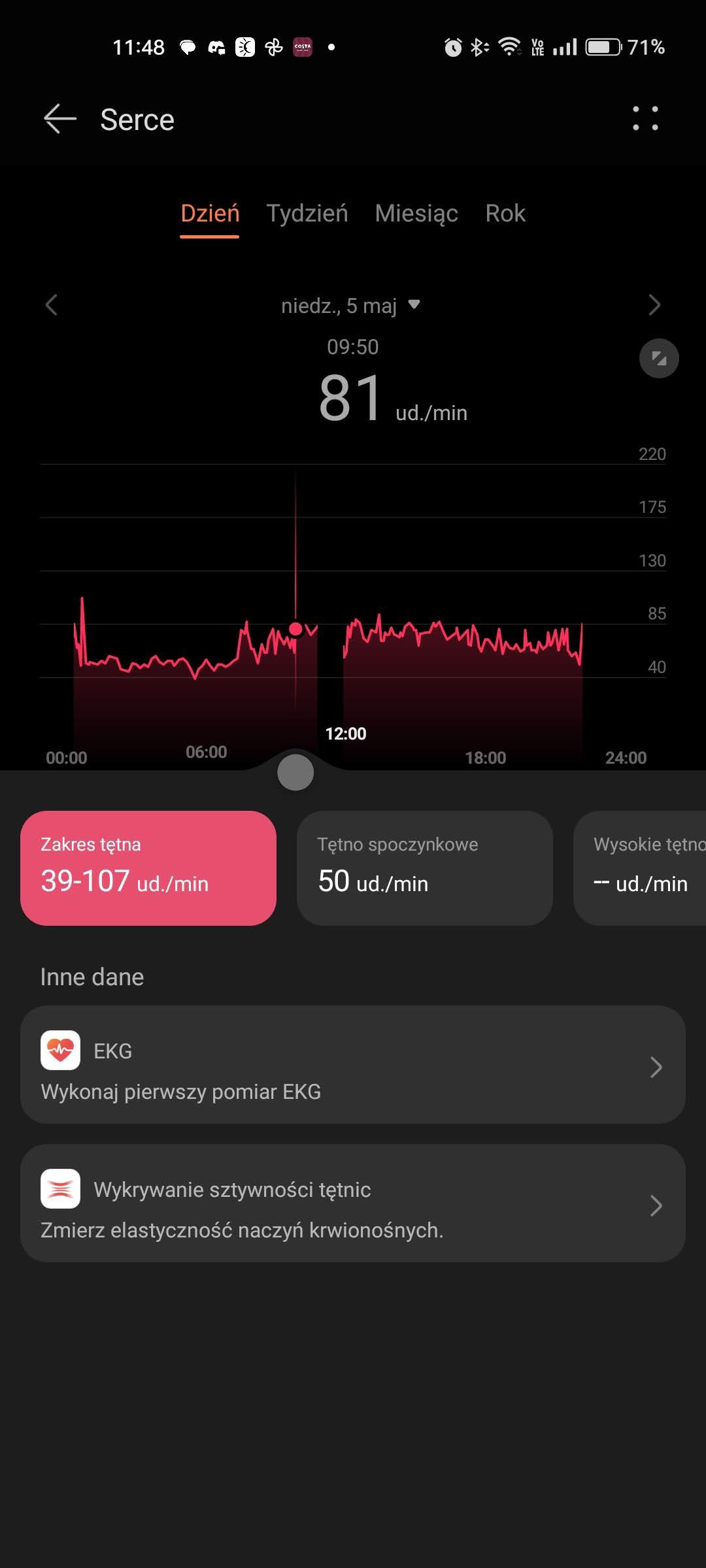706x1568 pixels.
Task: Select the Tętno spoczynkowe card
Action: point(425,868)
